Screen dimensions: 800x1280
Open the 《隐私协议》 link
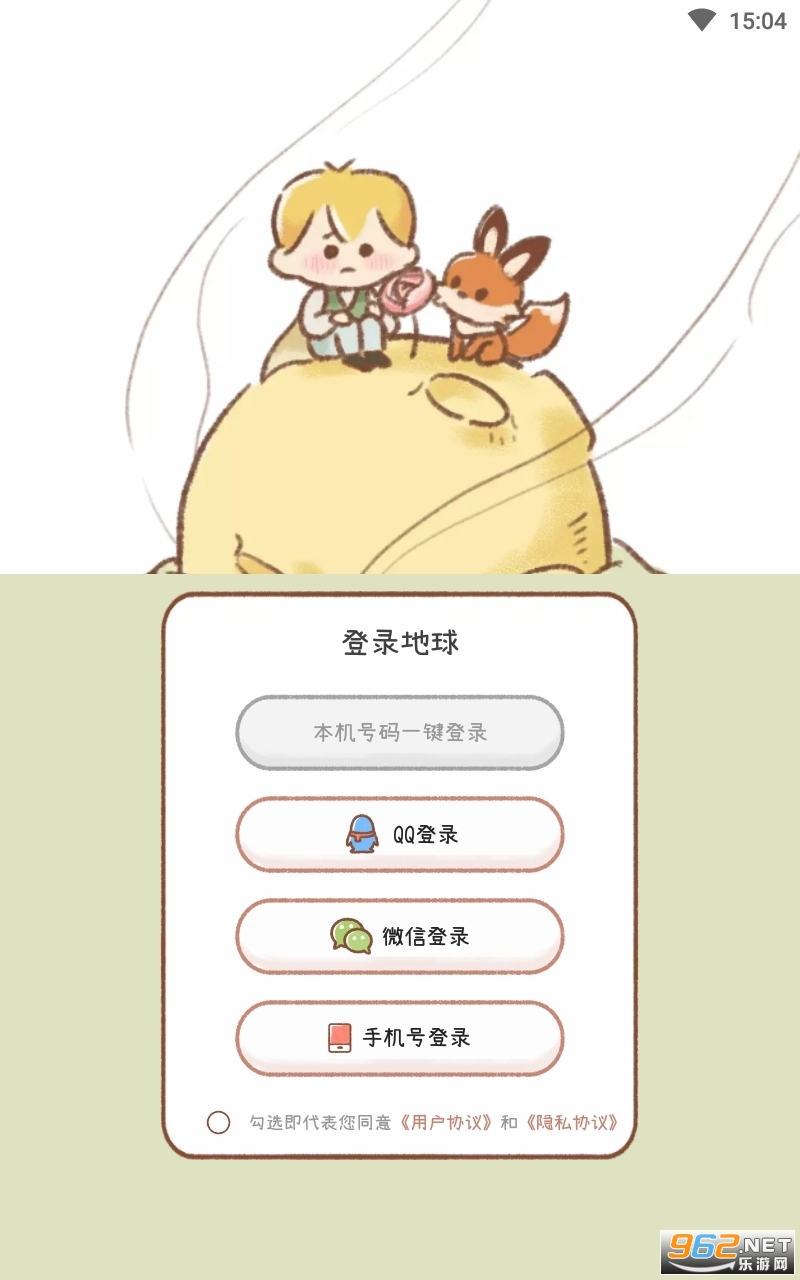coord(572,1122)
